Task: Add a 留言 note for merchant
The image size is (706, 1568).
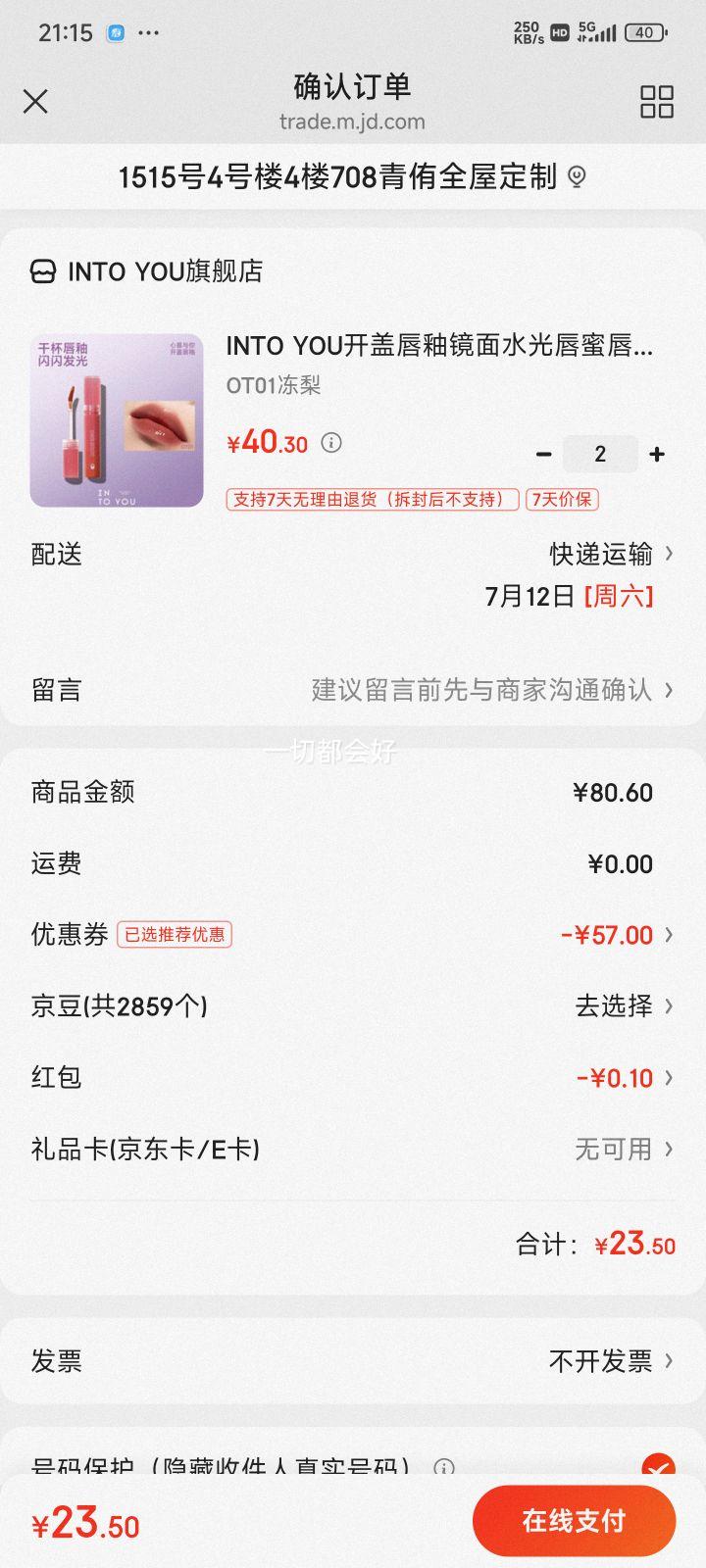Action: [352, 690]
